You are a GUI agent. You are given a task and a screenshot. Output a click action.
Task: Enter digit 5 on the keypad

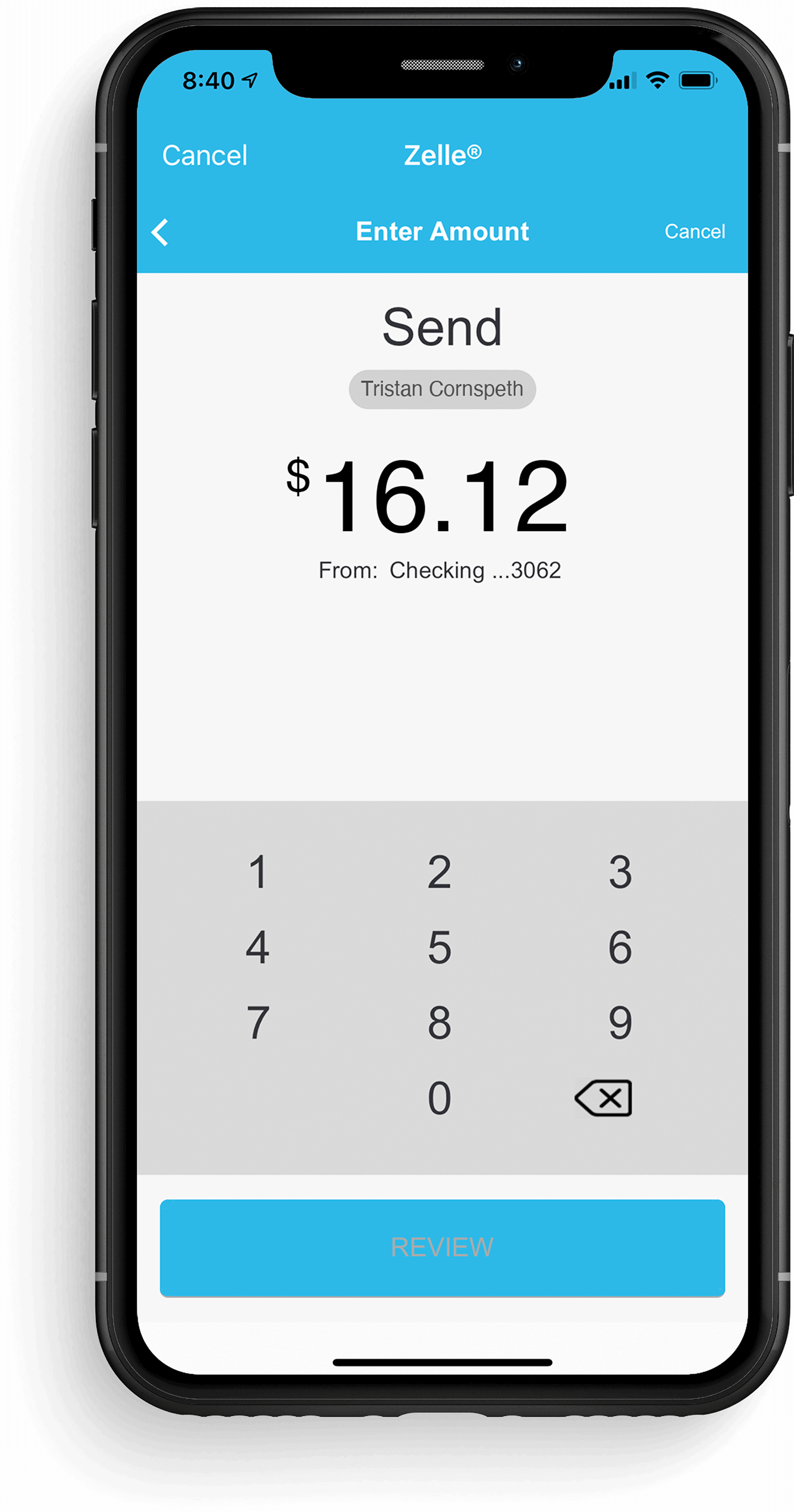coord(440,948)
